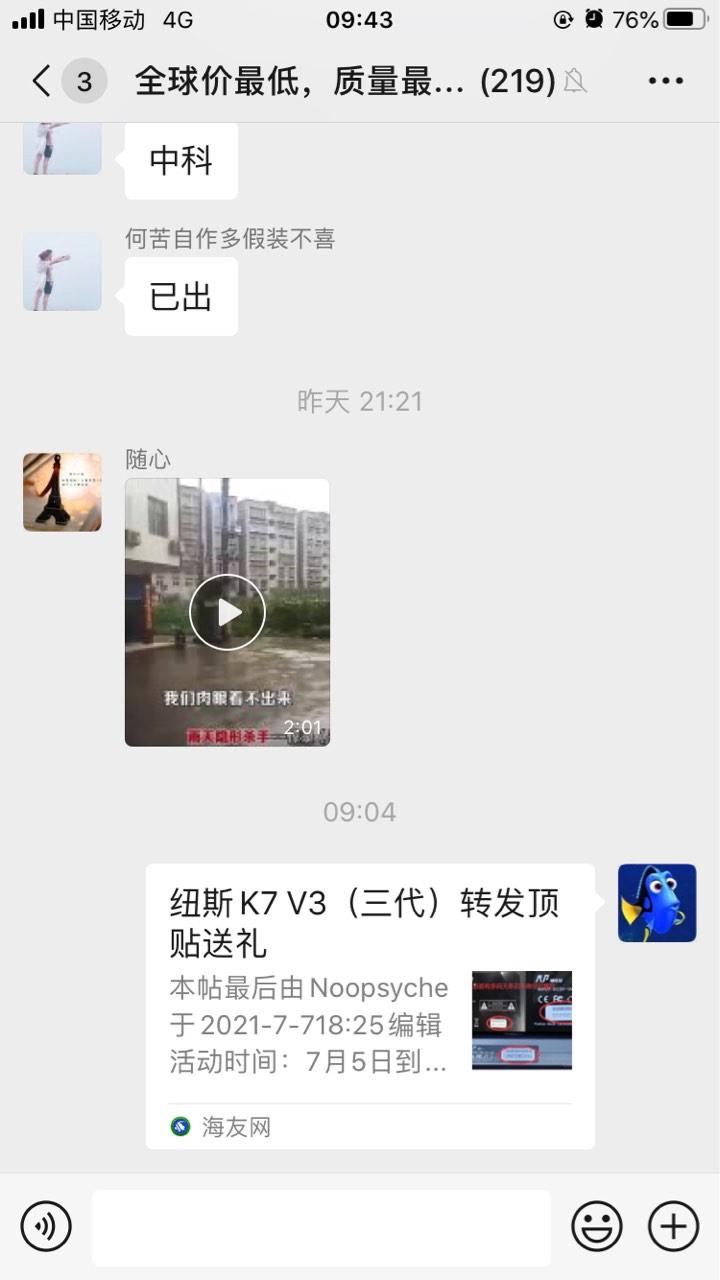Image resolution: width=720 pixels, height=1280 pixels.
Task: Open the emoji picker
Action: (597, 1226)
